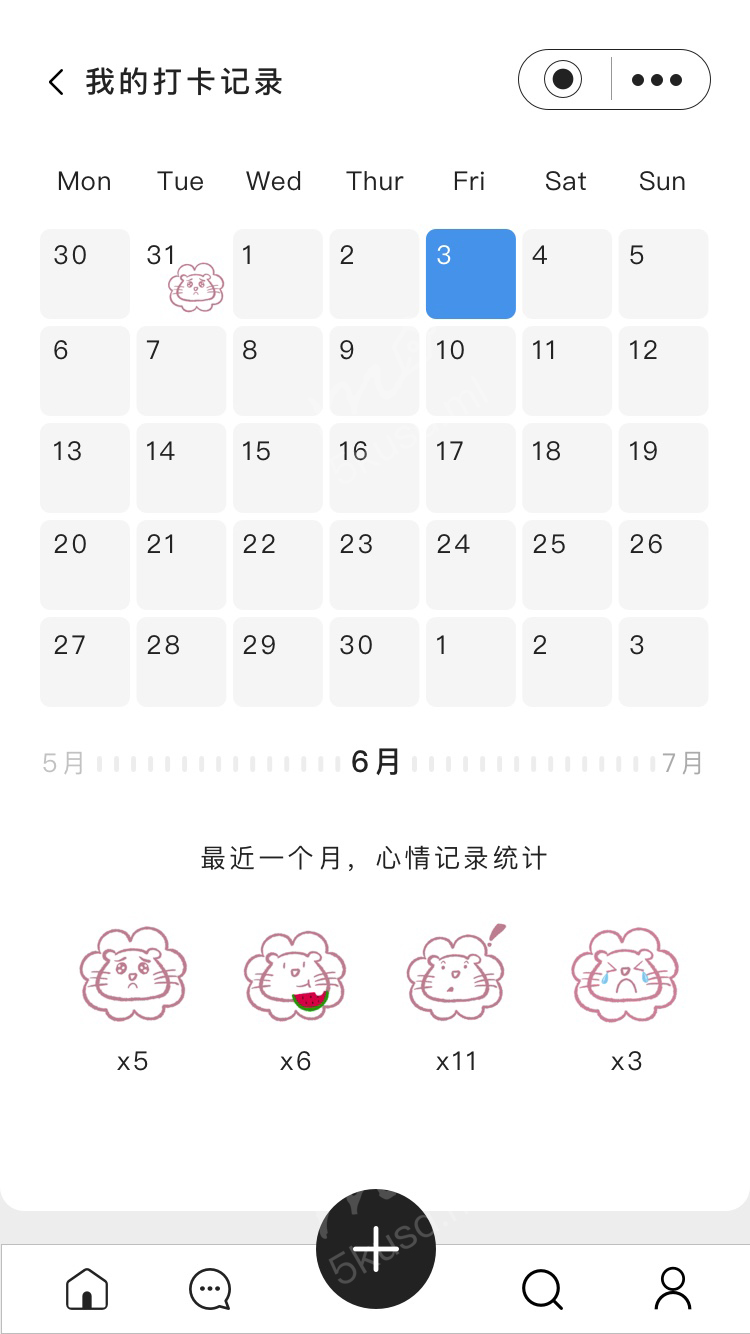Close the mini program with the circle button
750x1334 pixels.
click(563, 79)
